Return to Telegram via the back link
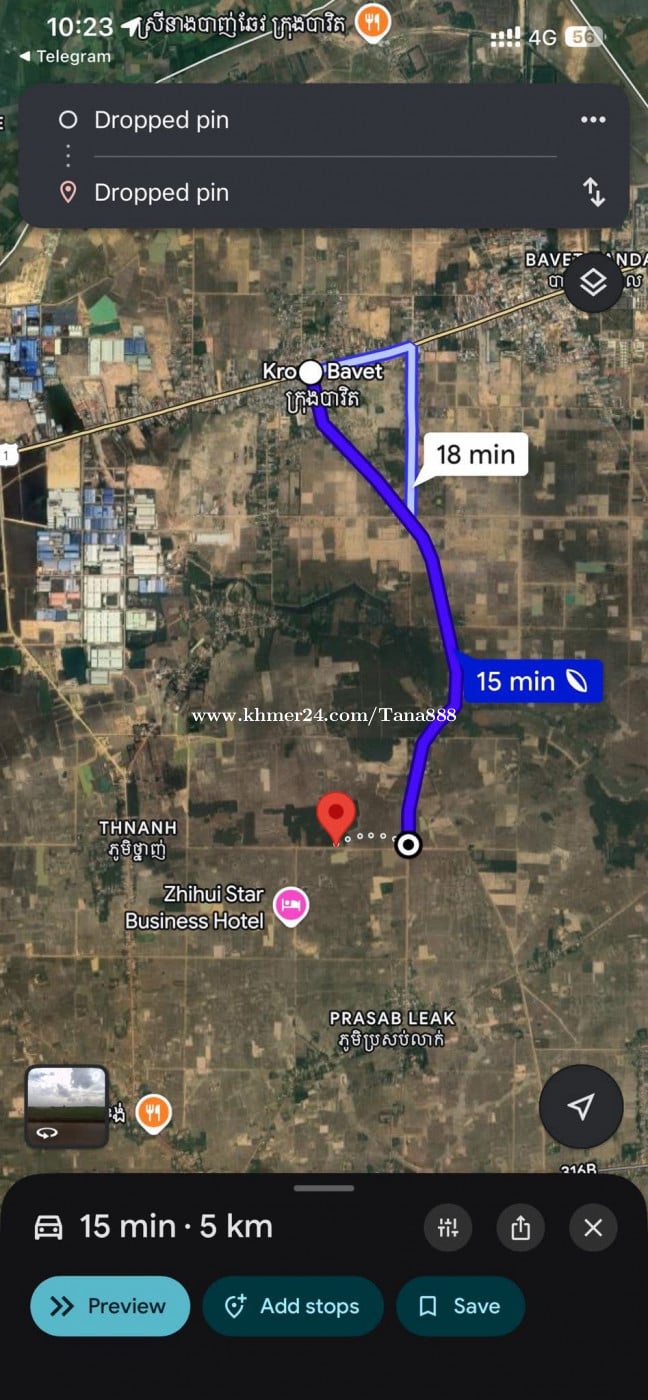Viewport: 648px width, 1400px height. pos(65,57)
